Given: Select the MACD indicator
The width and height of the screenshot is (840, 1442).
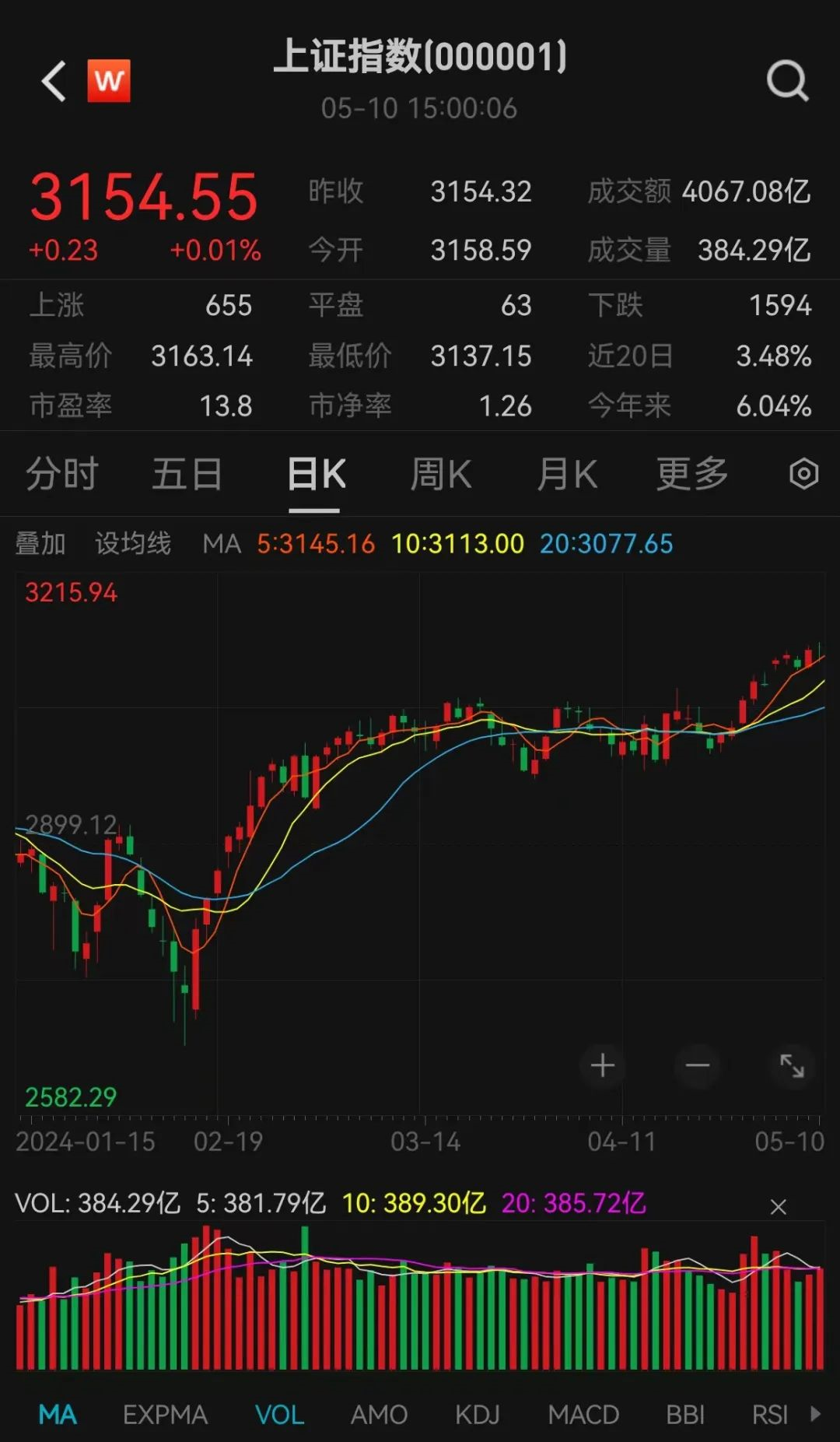Looking at the screenshot, I should (x=583, y=1414).
